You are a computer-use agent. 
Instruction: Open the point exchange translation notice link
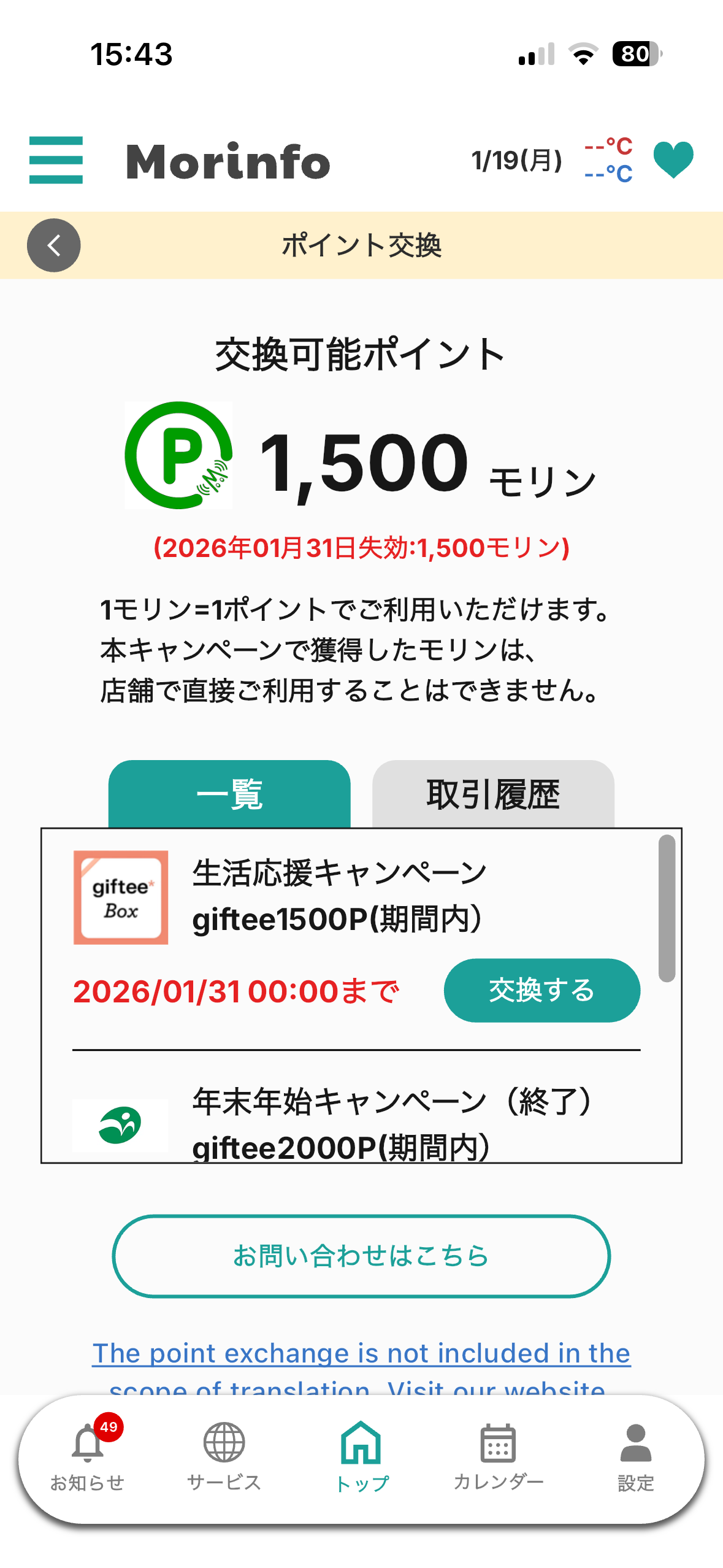pos(361,1355)
